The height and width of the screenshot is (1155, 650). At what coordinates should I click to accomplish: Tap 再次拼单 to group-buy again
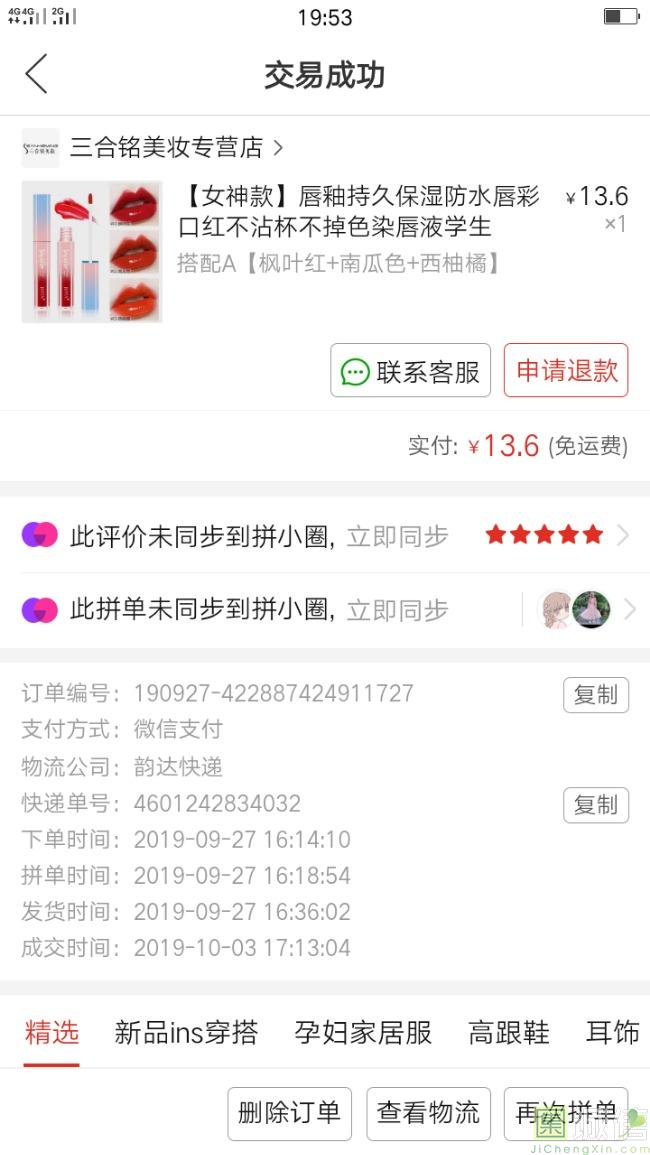565,1113
